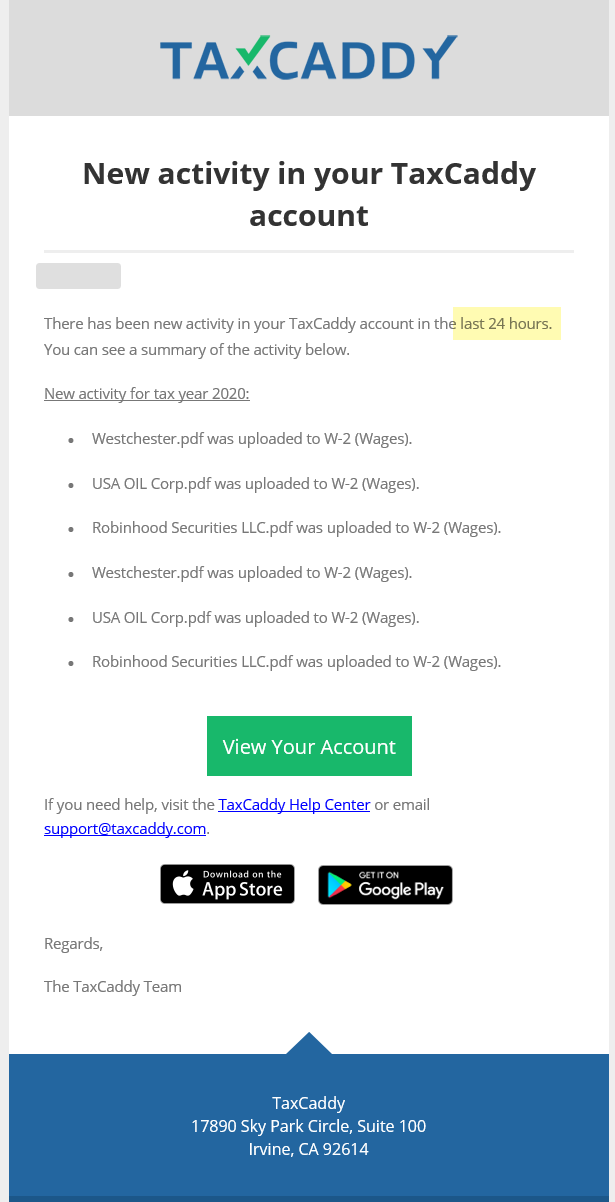This screenshot has width=615, height=1202.
Task: Open the Google Play download badge
Action: click(x=385, y=885)
